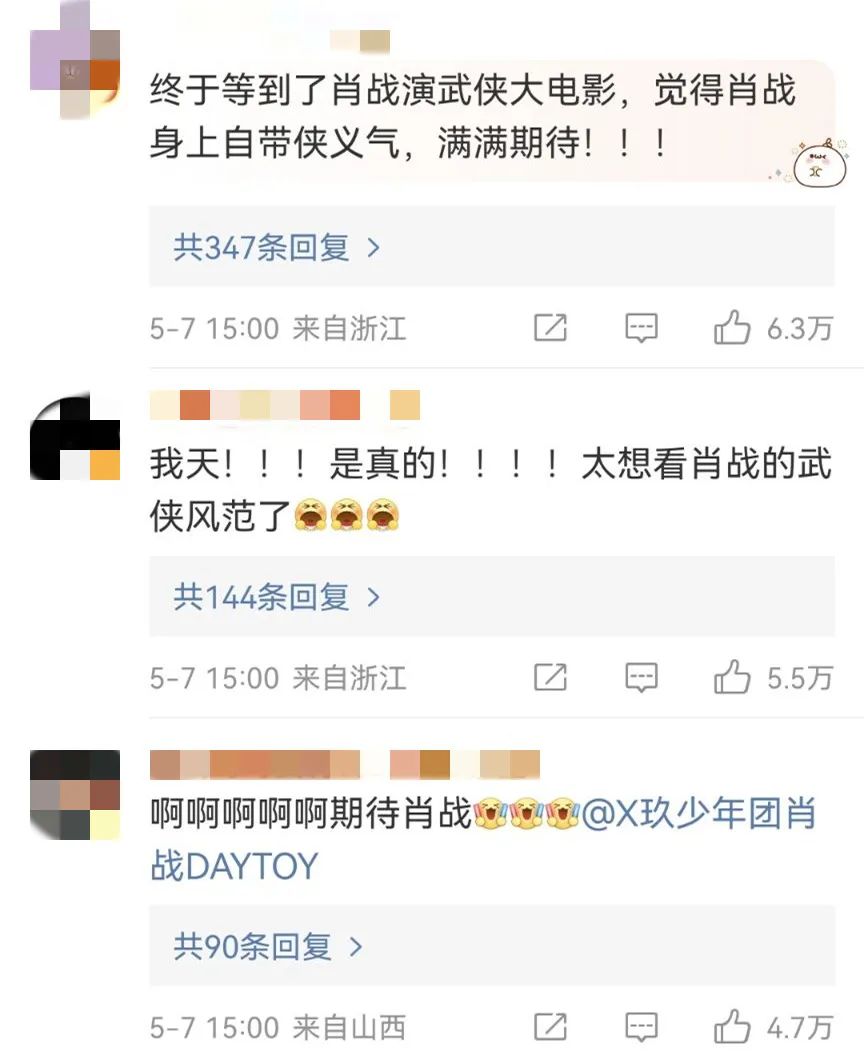
Task: Expand the 90 replies thread
Action: click(268, 946)
